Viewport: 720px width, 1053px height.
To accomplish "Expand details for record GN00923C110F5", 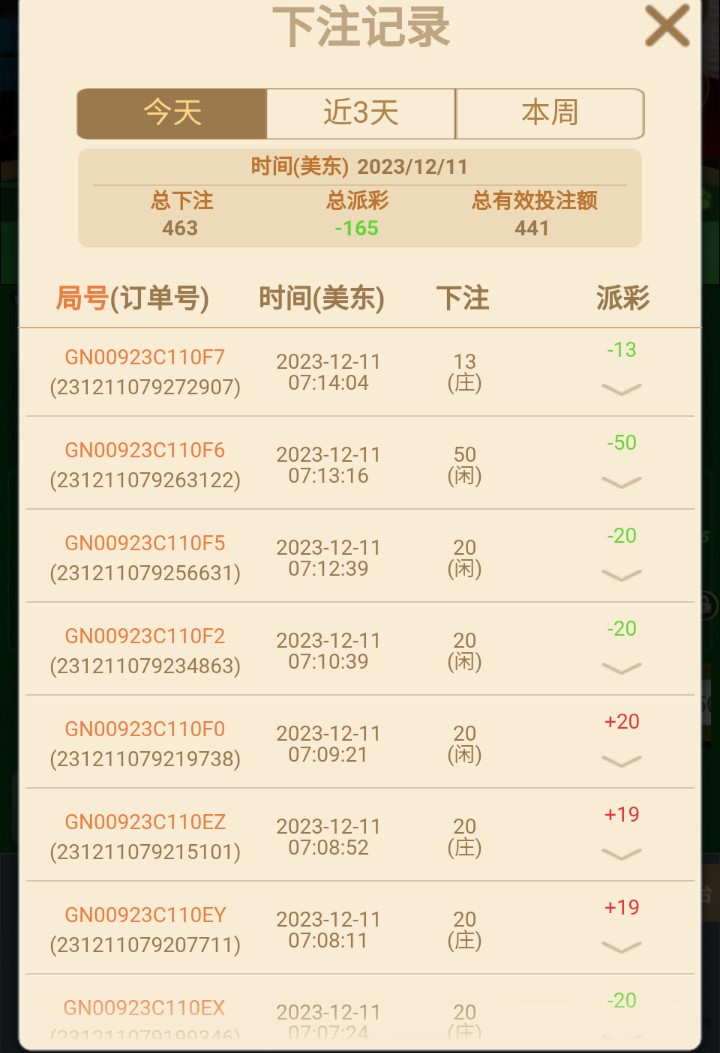I will tap(621, 575).
